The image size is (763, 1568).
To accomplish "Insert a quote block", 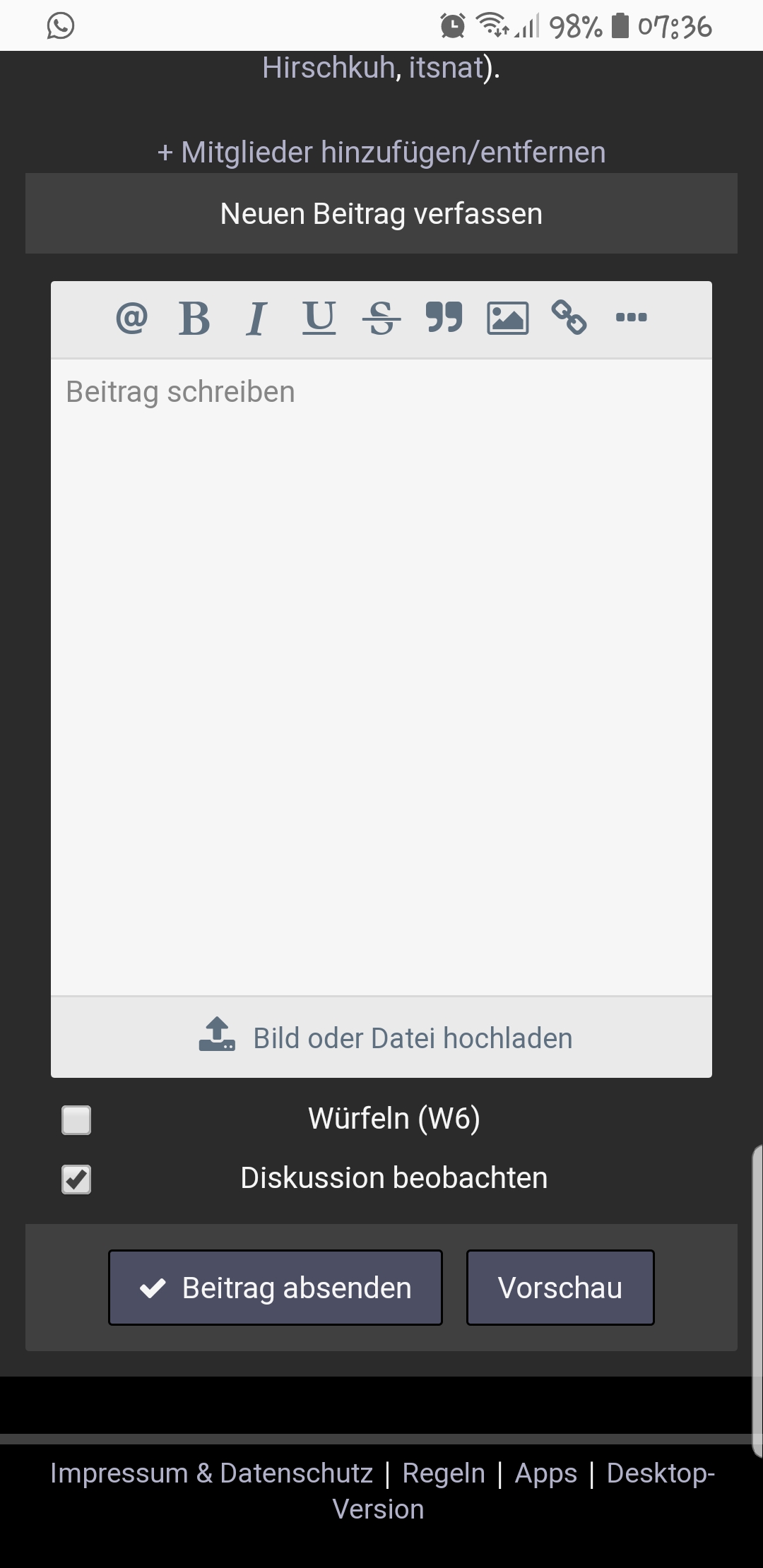I will 444,317.
